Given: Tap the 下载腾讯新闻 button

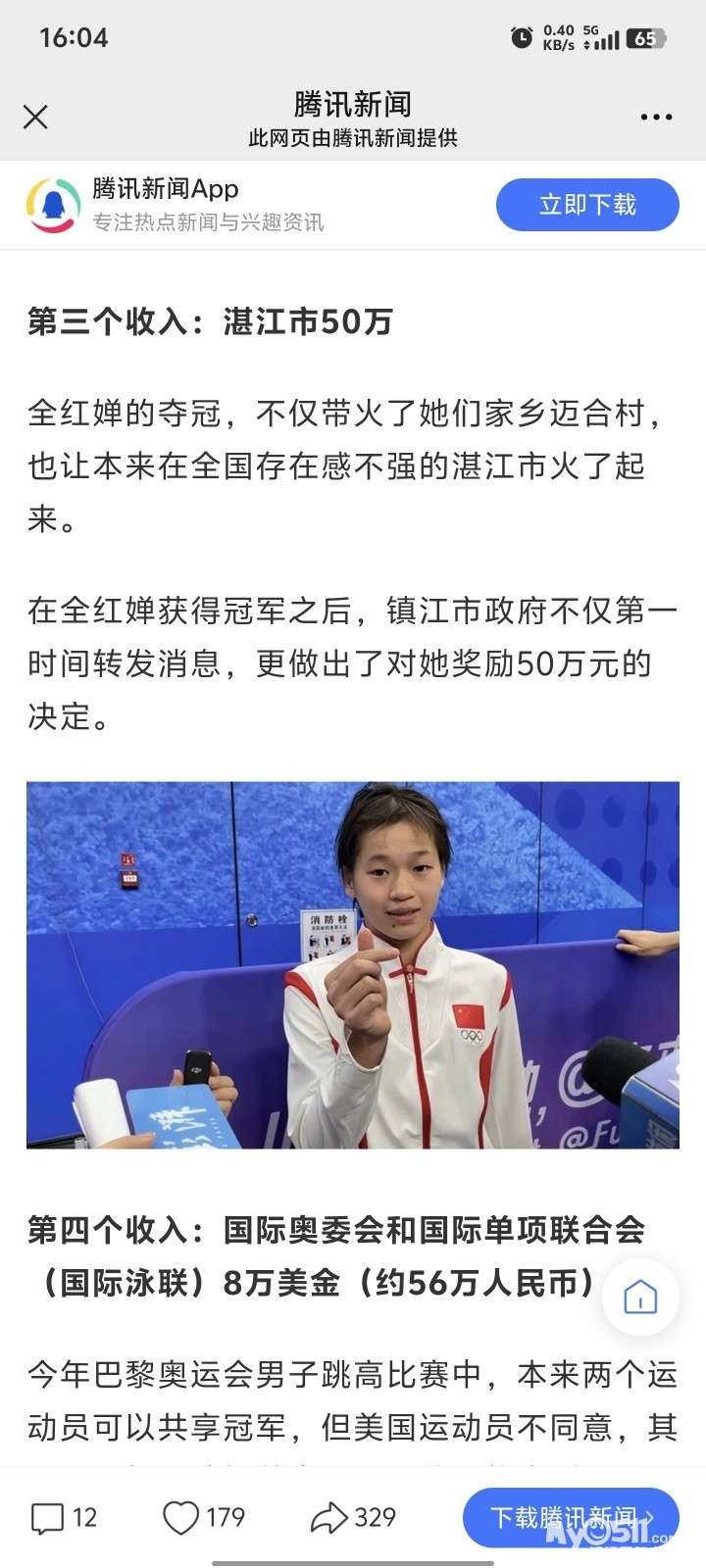Looking at the screenshot, I should pos(571,1518).
